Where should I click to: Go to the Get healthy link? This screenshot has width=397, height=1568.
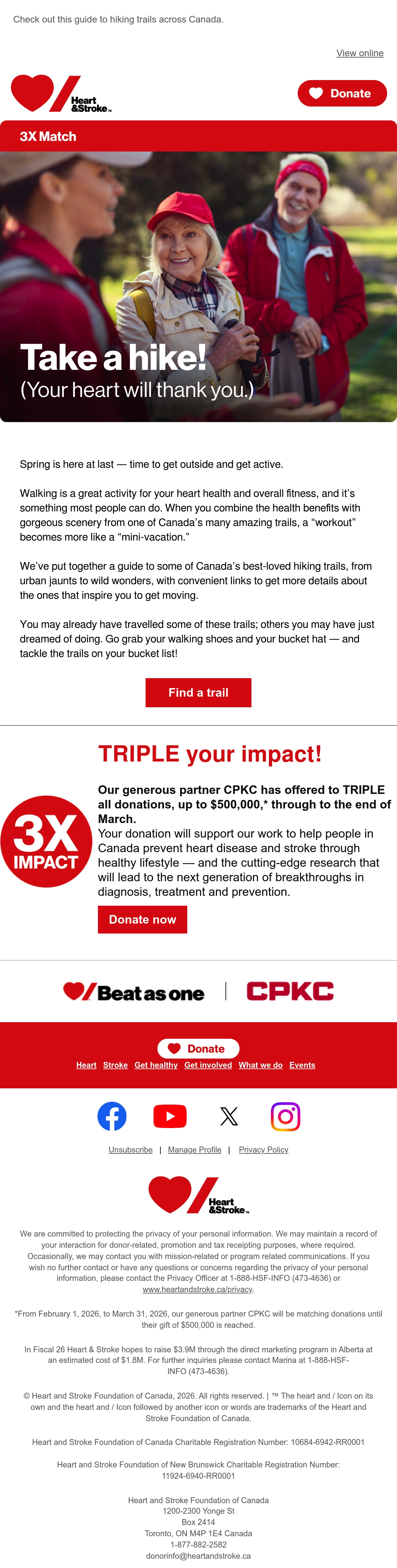(156, 1065)
